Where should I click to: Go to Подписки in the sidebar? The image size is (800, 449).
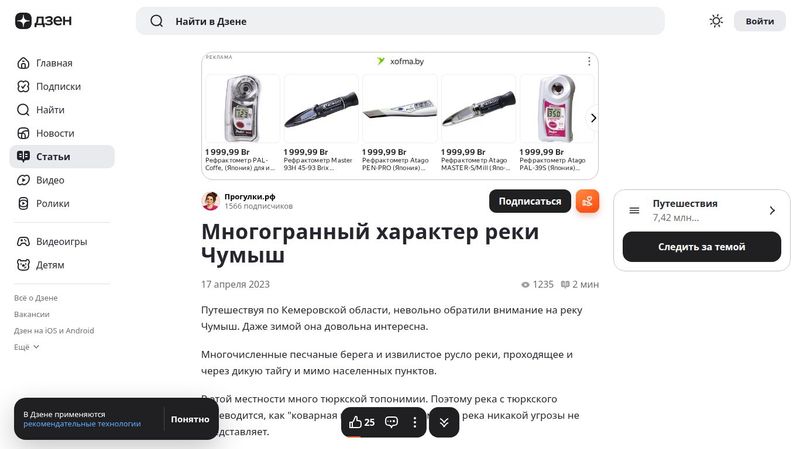click(58, 86)
